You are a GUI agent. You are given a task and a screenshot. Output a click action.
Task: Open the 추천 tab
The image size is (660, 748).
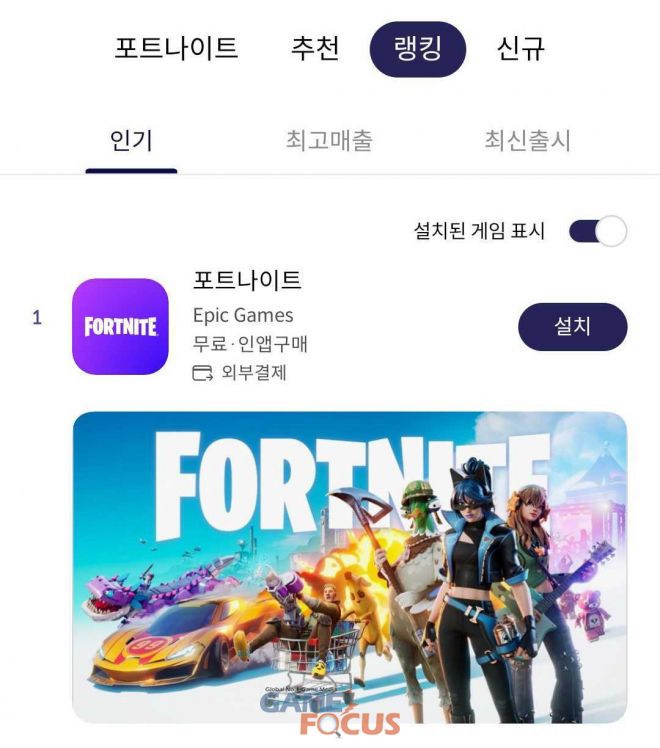point(315,48)
